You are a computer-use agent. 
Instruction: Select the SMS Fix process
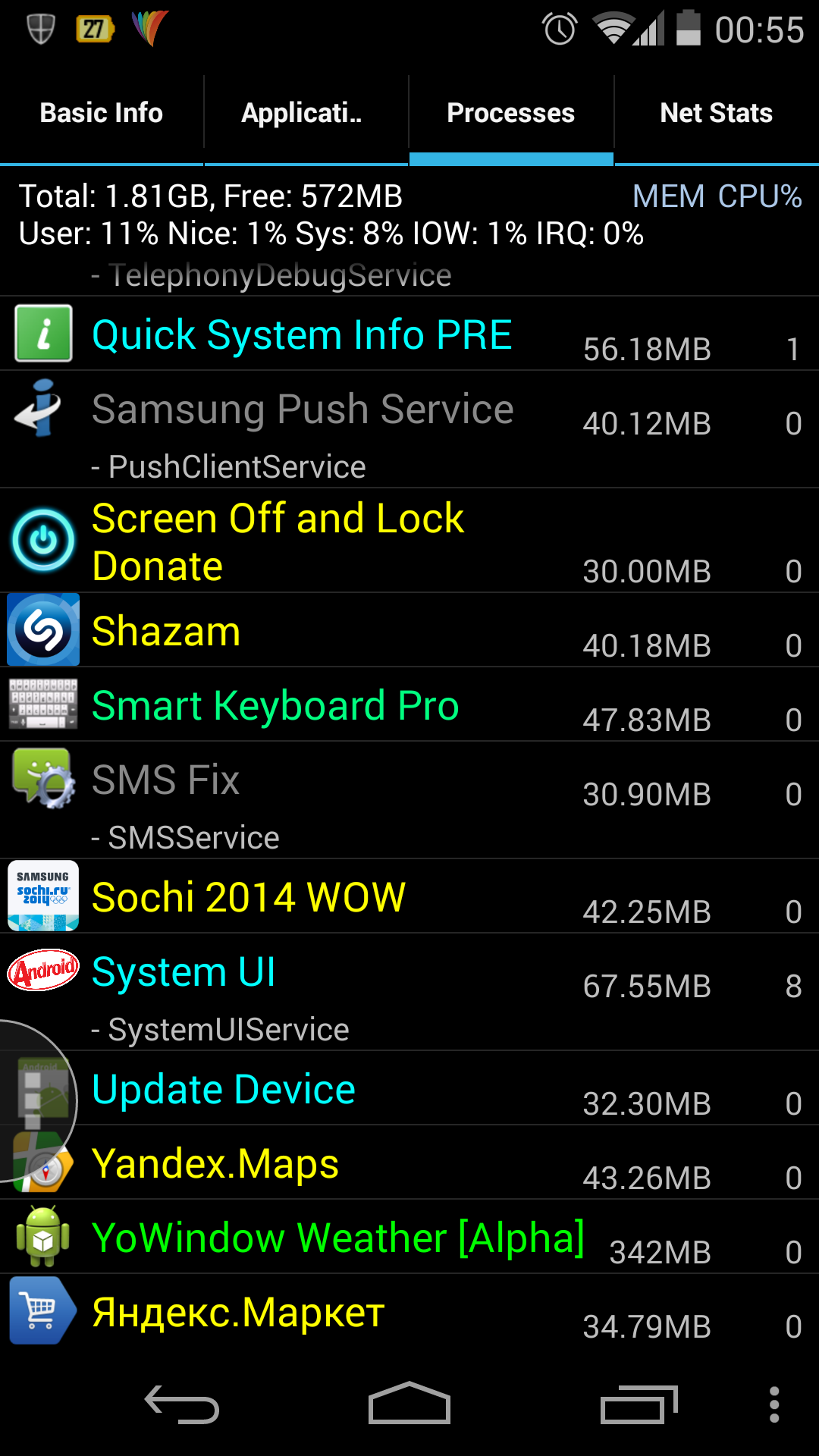[x=409, y=799]
